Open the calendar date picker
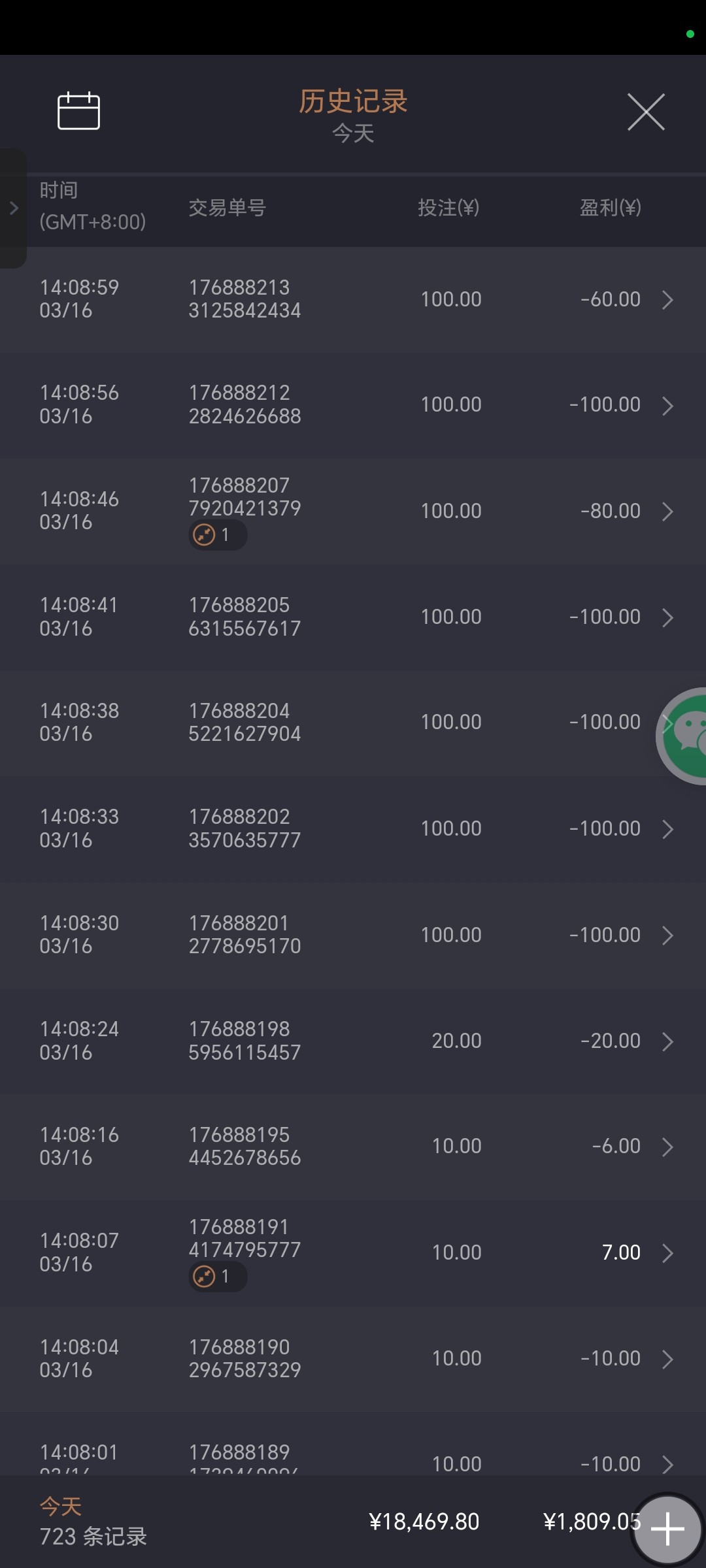Screen dimensions: 706x1568 pos(78,111)
